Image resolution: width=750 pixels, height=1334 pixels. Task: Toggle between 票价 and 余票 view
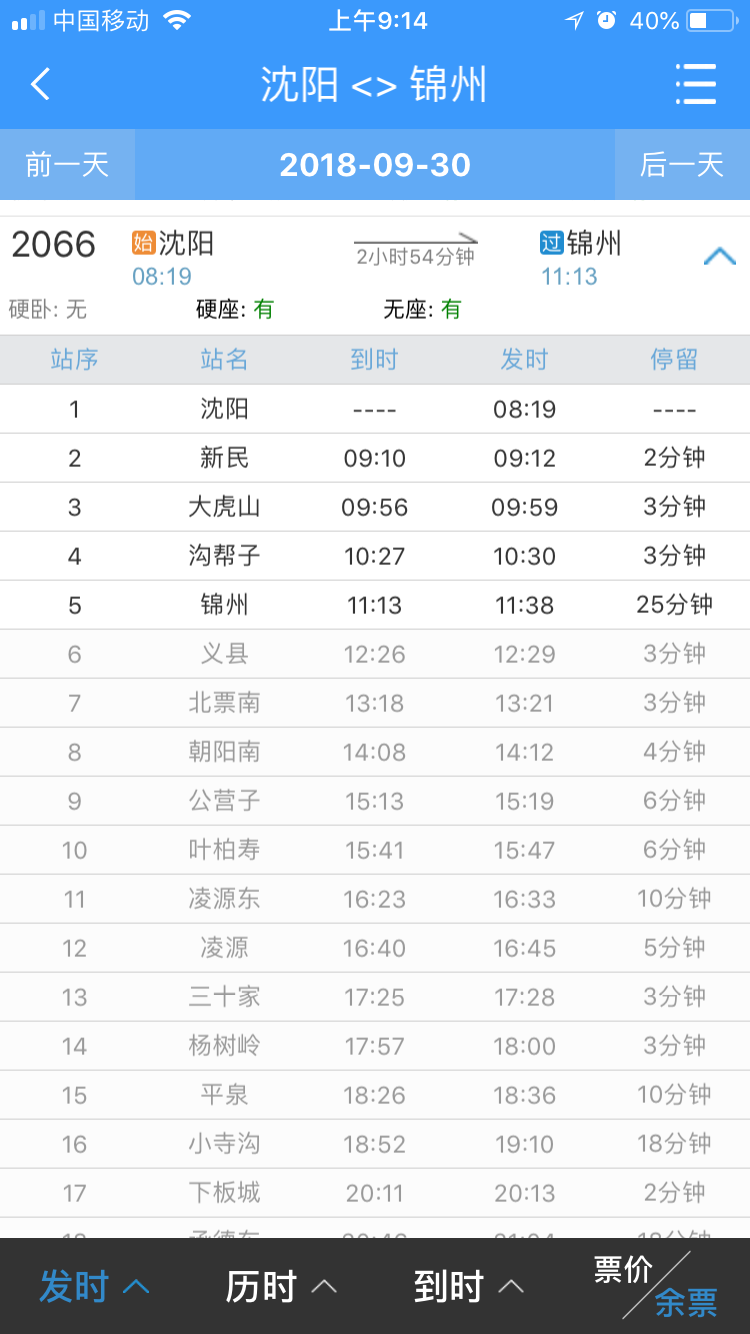pos(656,1286)
